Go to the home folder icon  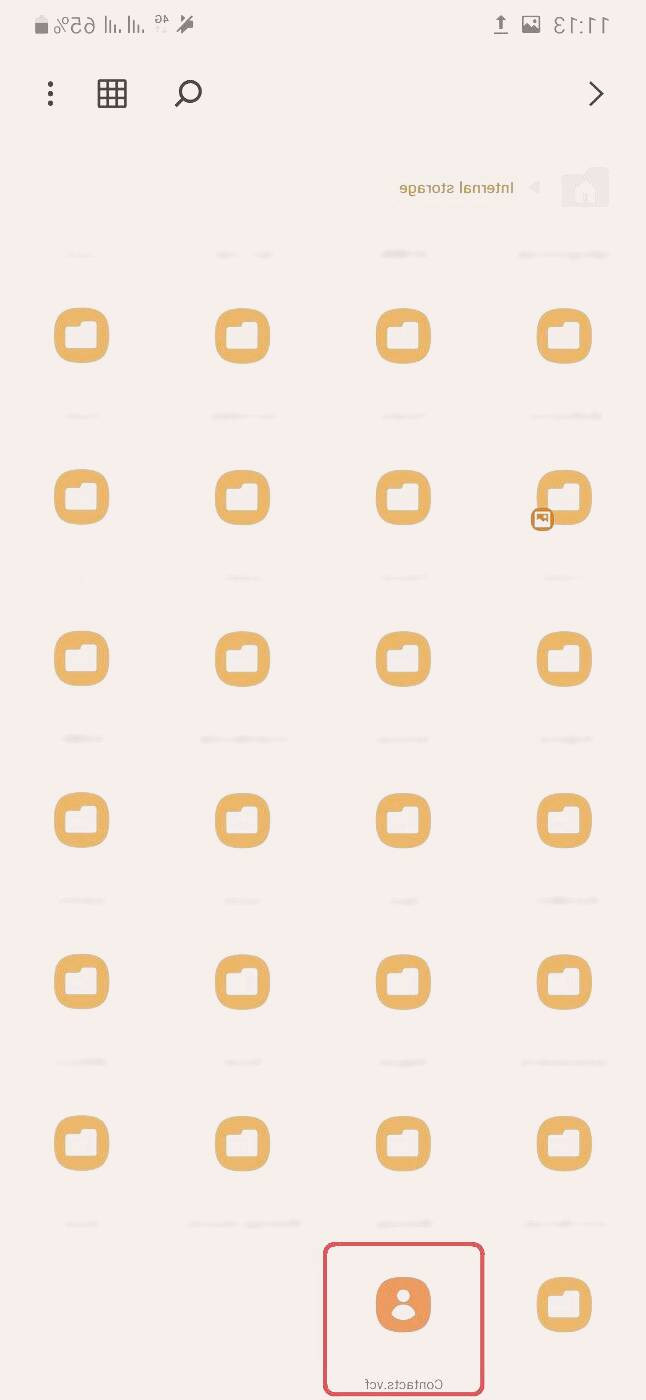pyautogui.click(x=585, y=188)
